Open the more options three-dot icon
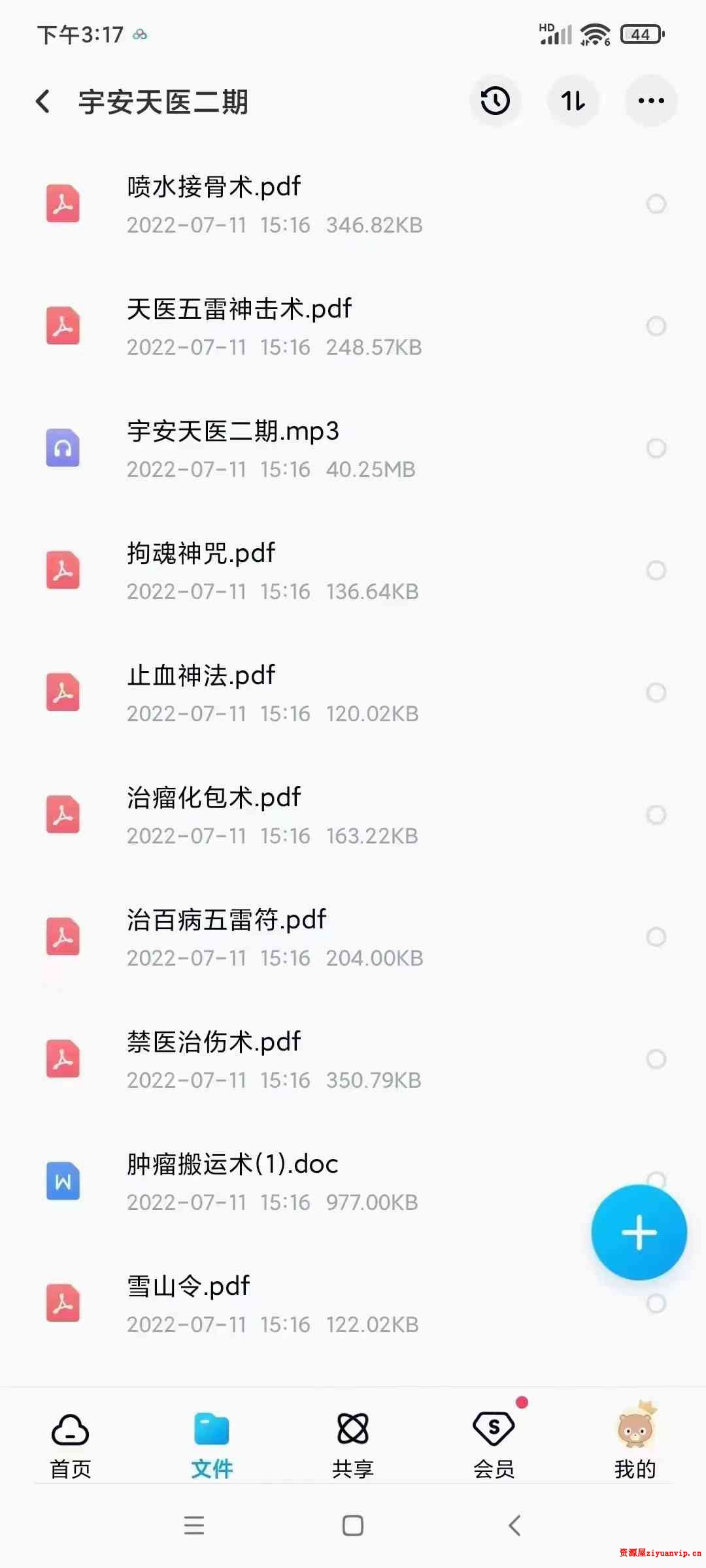The image size is (706, 1568). [x=650, y=101]
